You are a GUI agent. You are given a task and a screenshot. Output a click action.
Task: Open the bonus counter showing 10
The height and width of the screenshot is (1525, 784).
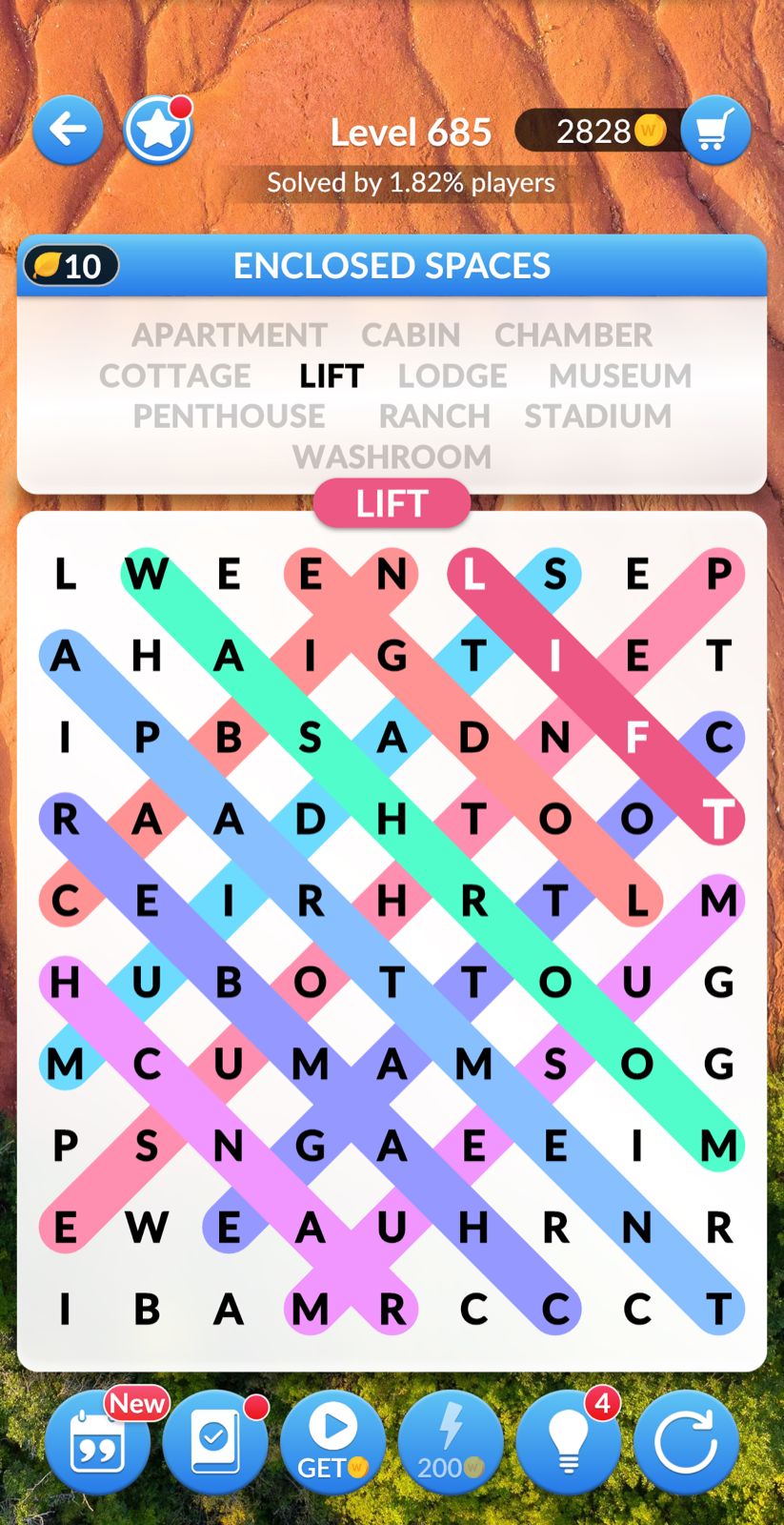[x=70, y=266]
